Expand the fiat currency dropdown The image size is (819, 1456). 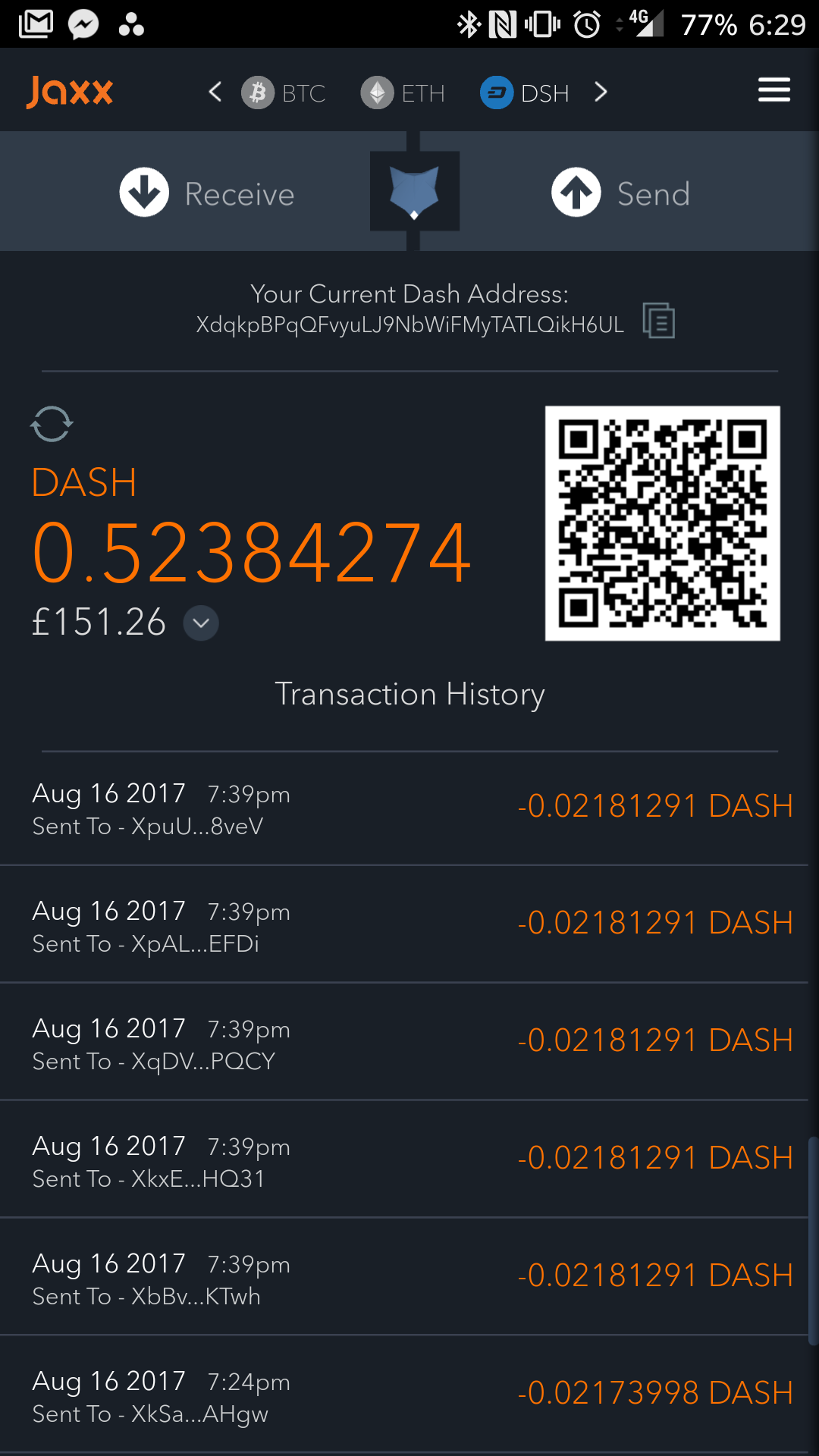(201, 623)
